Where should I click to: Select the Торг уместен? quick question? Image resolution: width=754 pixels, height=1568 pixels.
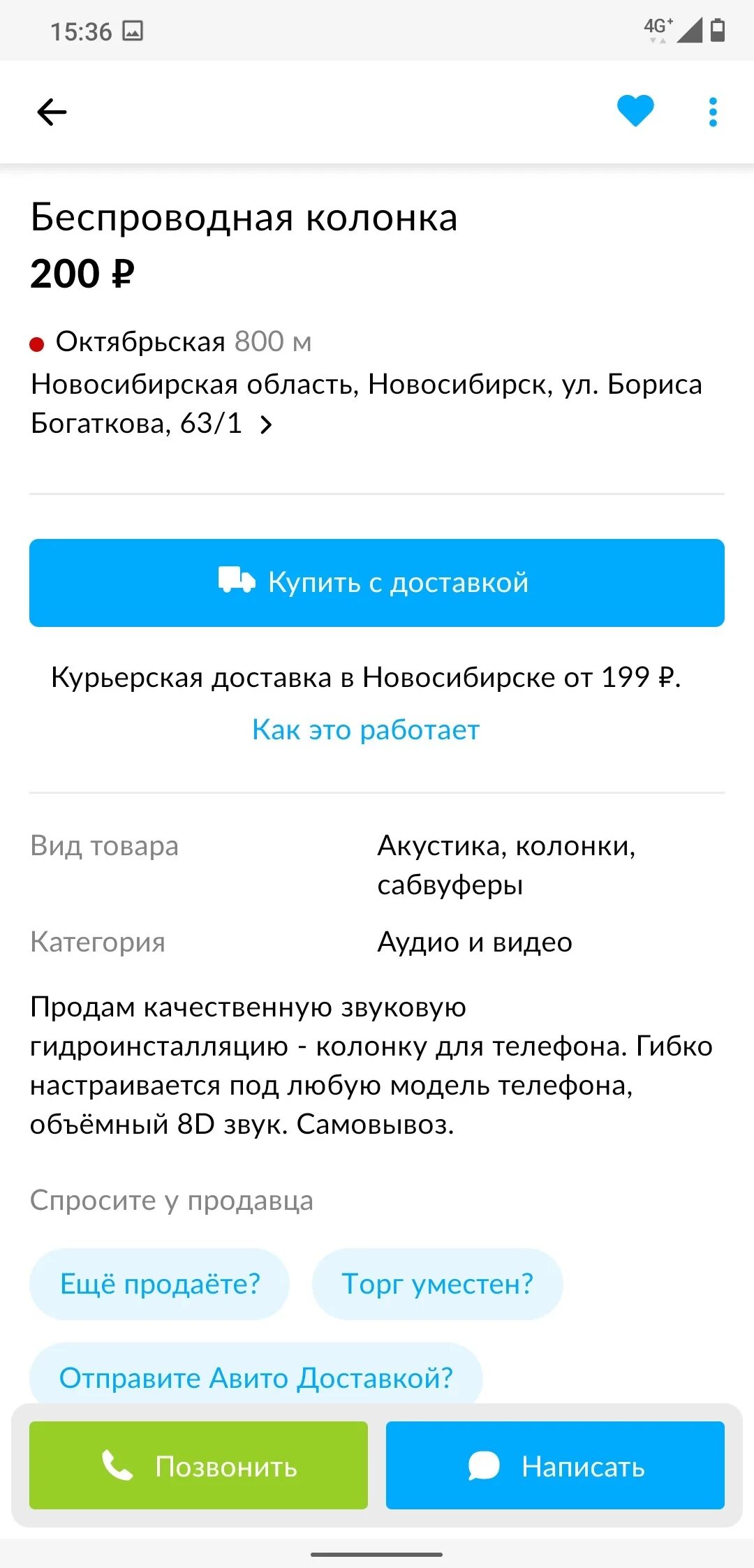click(438, 1284)
